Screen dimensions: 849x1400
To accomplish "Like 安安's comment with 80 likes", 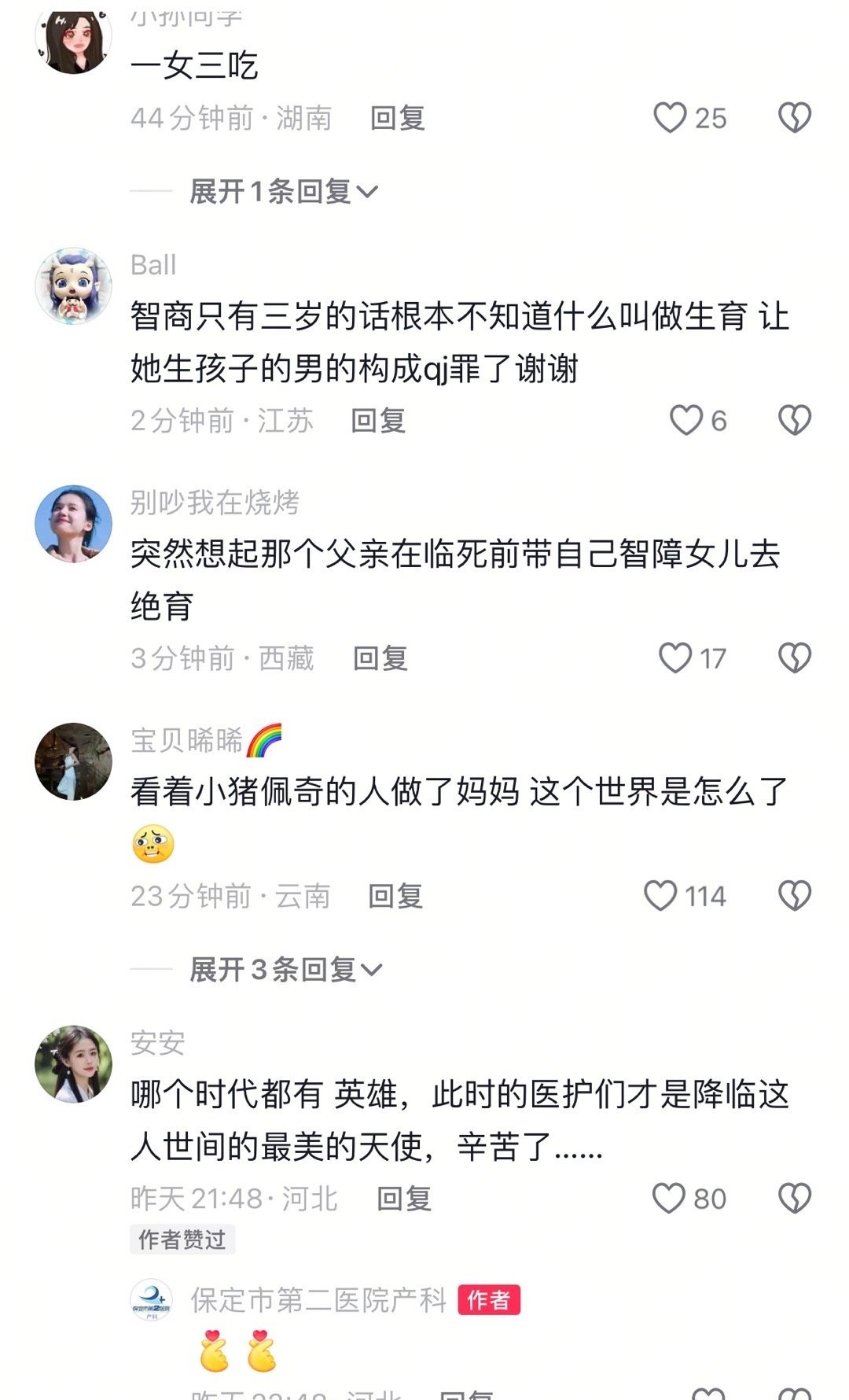I will click(x=669, y=1199).
